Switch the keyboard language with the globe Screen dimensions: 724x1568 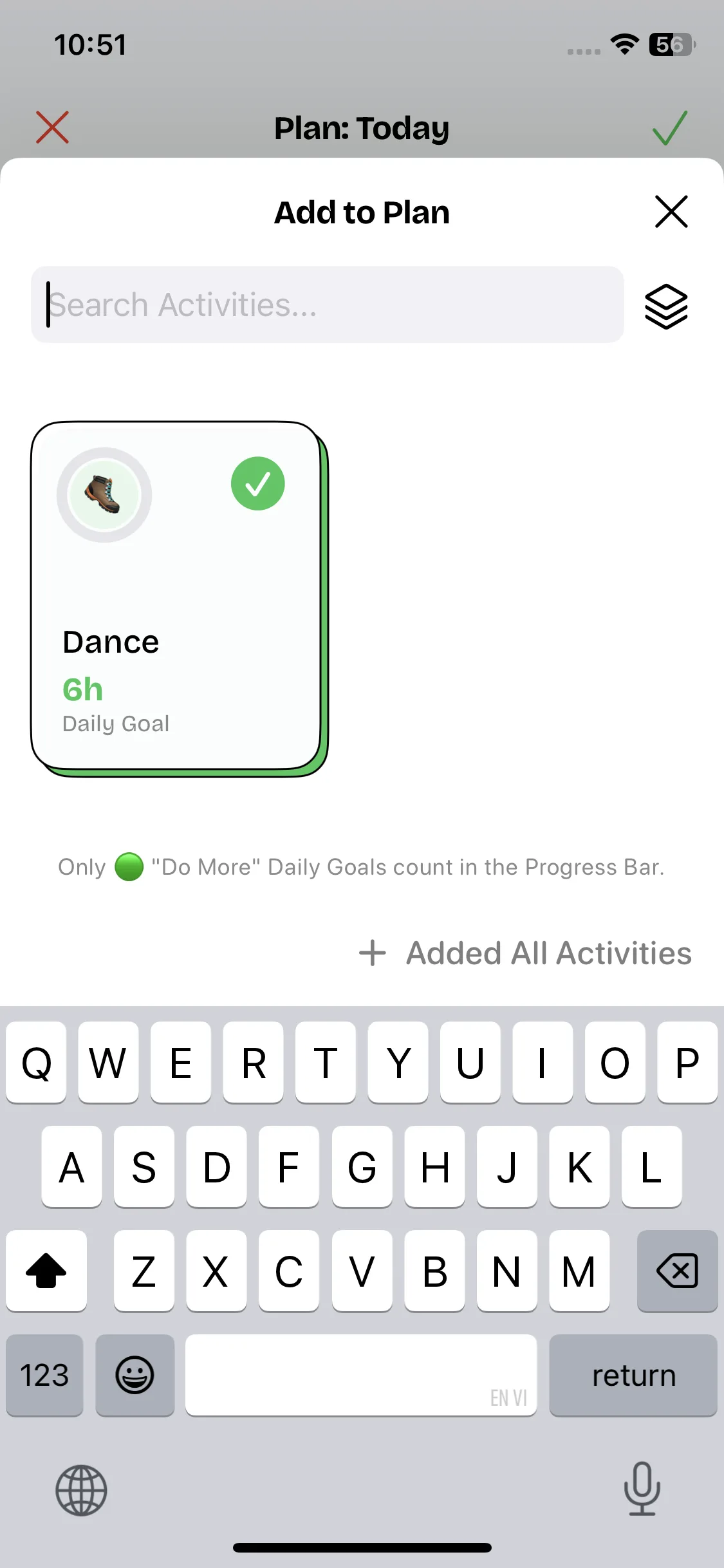81,1490
